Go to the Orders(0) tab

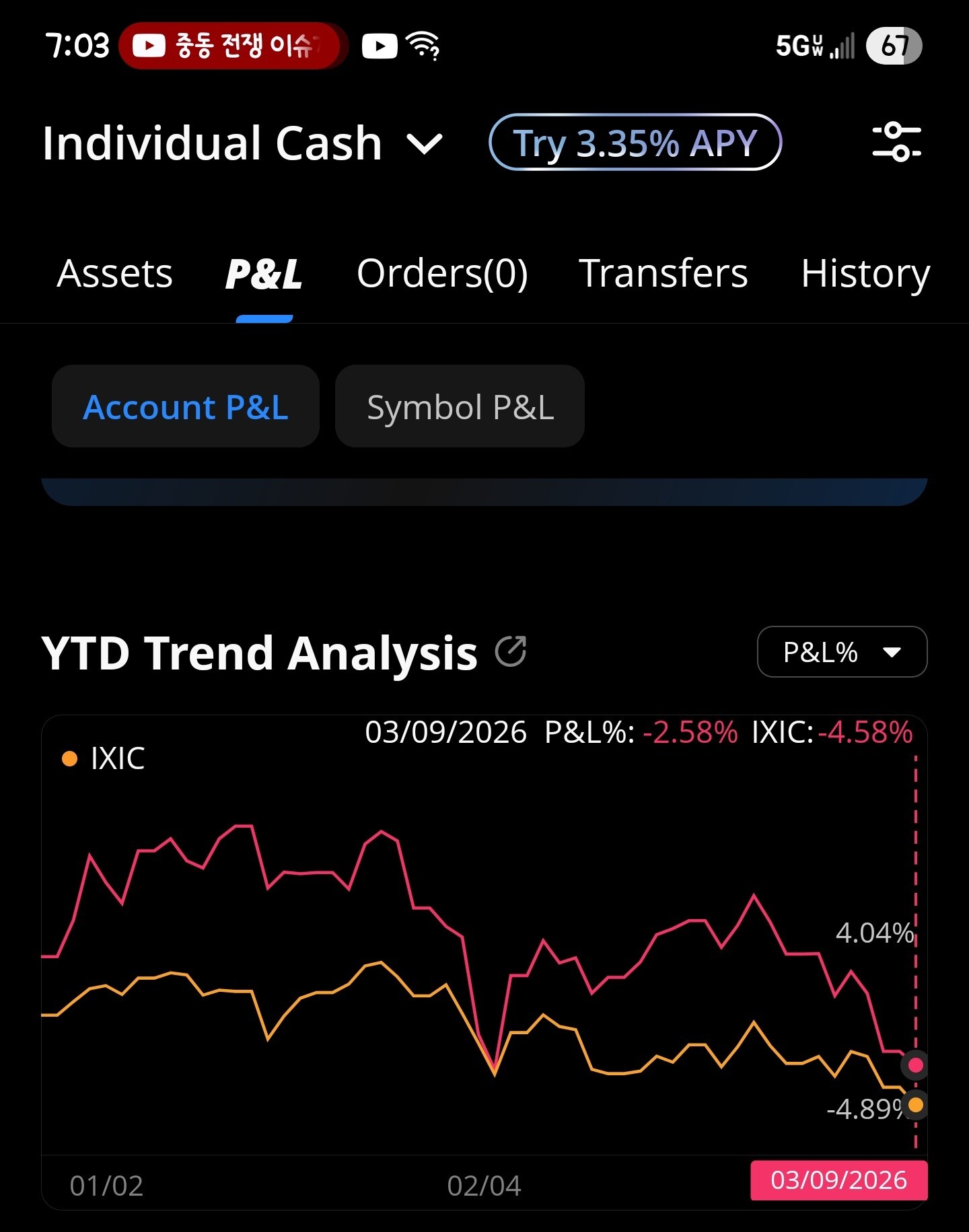coord(442,273)
